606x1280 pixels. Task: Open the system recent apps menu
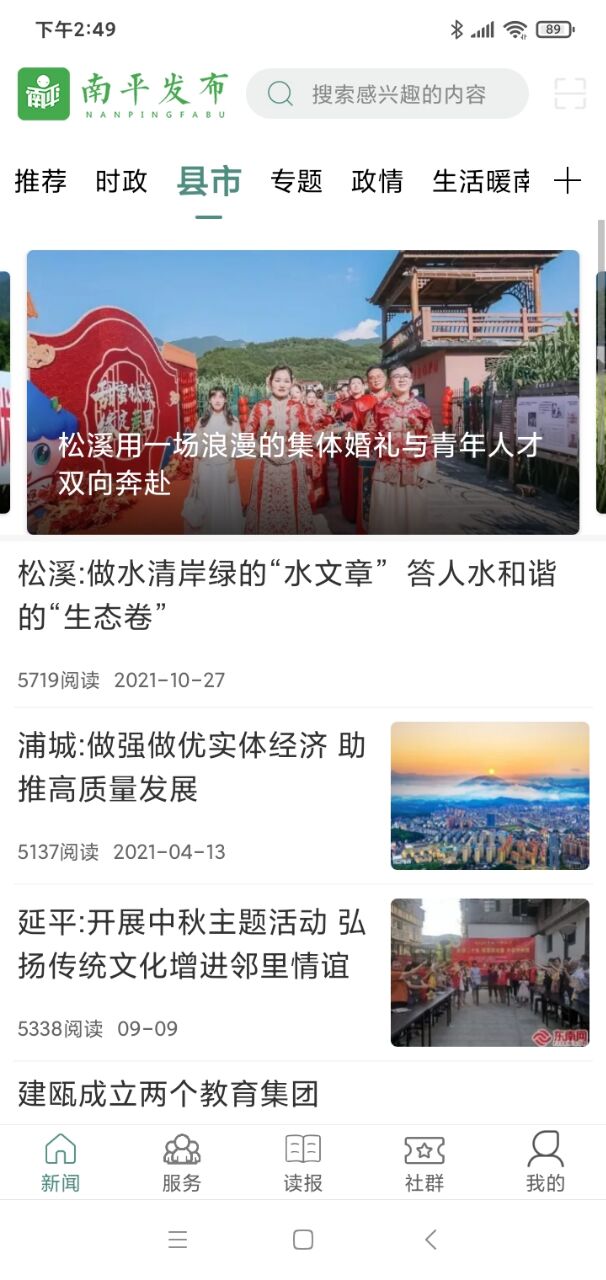coord(178,1240)
